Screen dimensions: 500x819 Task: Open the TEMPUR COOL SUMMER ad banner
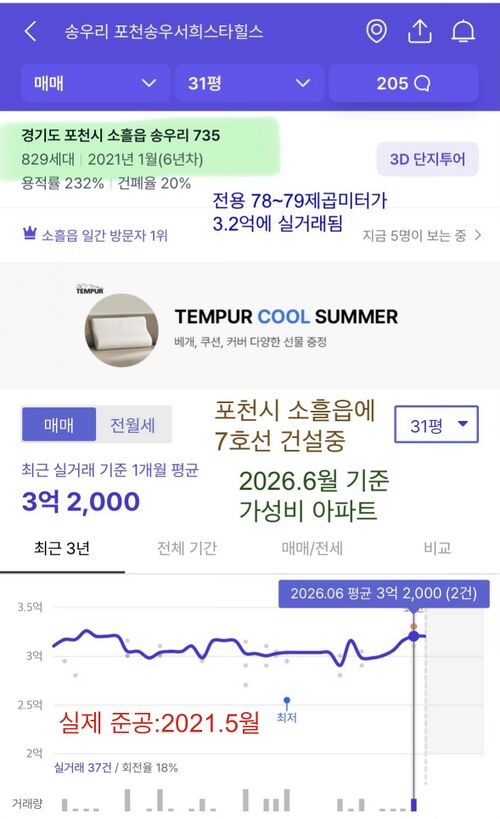pyautogui.click(x=250, y=325)
